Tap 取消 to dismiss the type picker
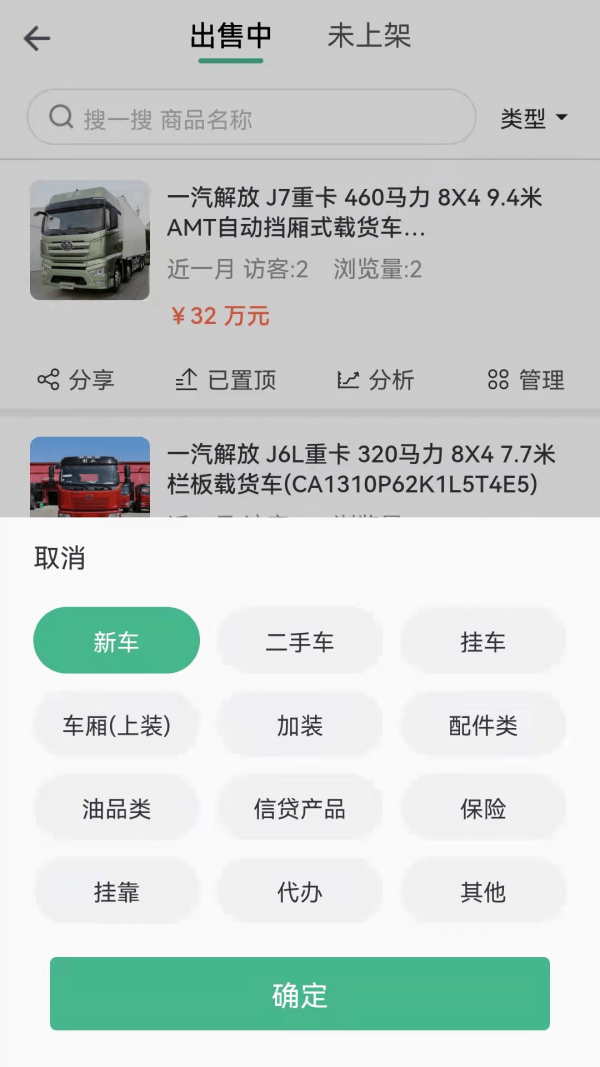Viewport: 600px width, 1067px height. [60, 559]
